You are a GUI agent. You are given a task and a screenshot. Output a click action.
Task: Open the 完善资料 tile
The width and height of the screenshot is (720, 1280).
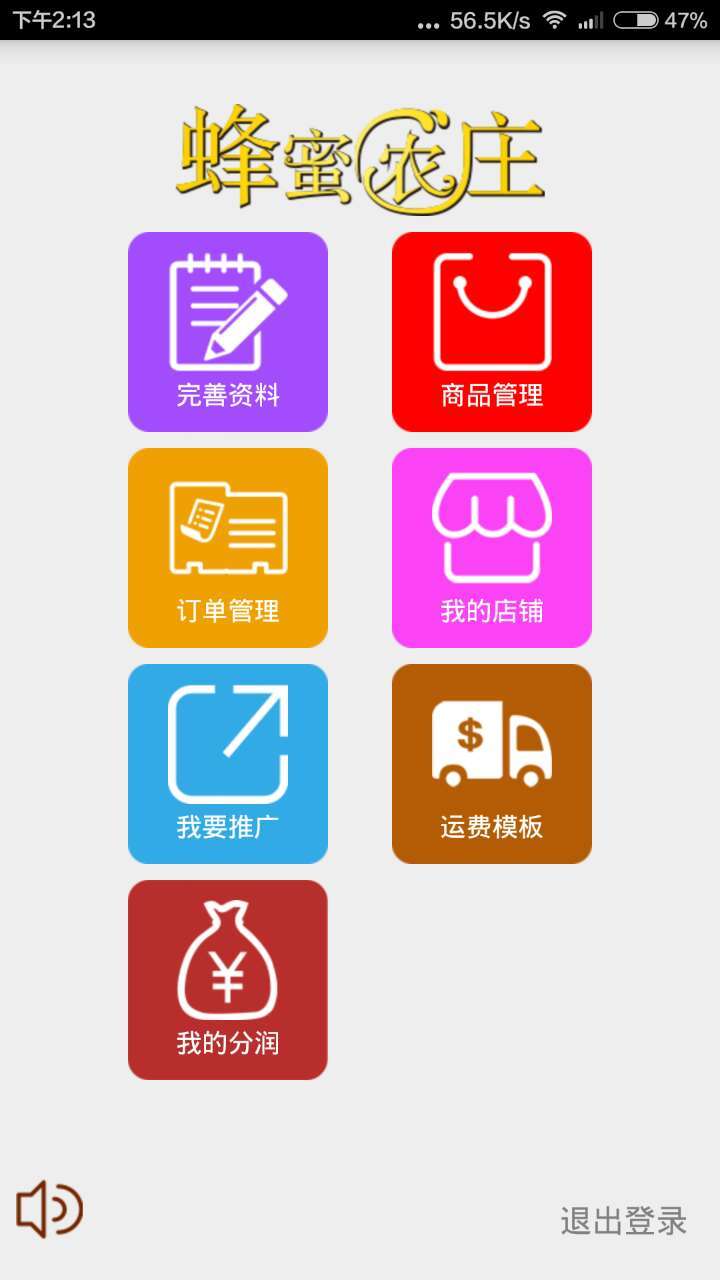point(228,332)
